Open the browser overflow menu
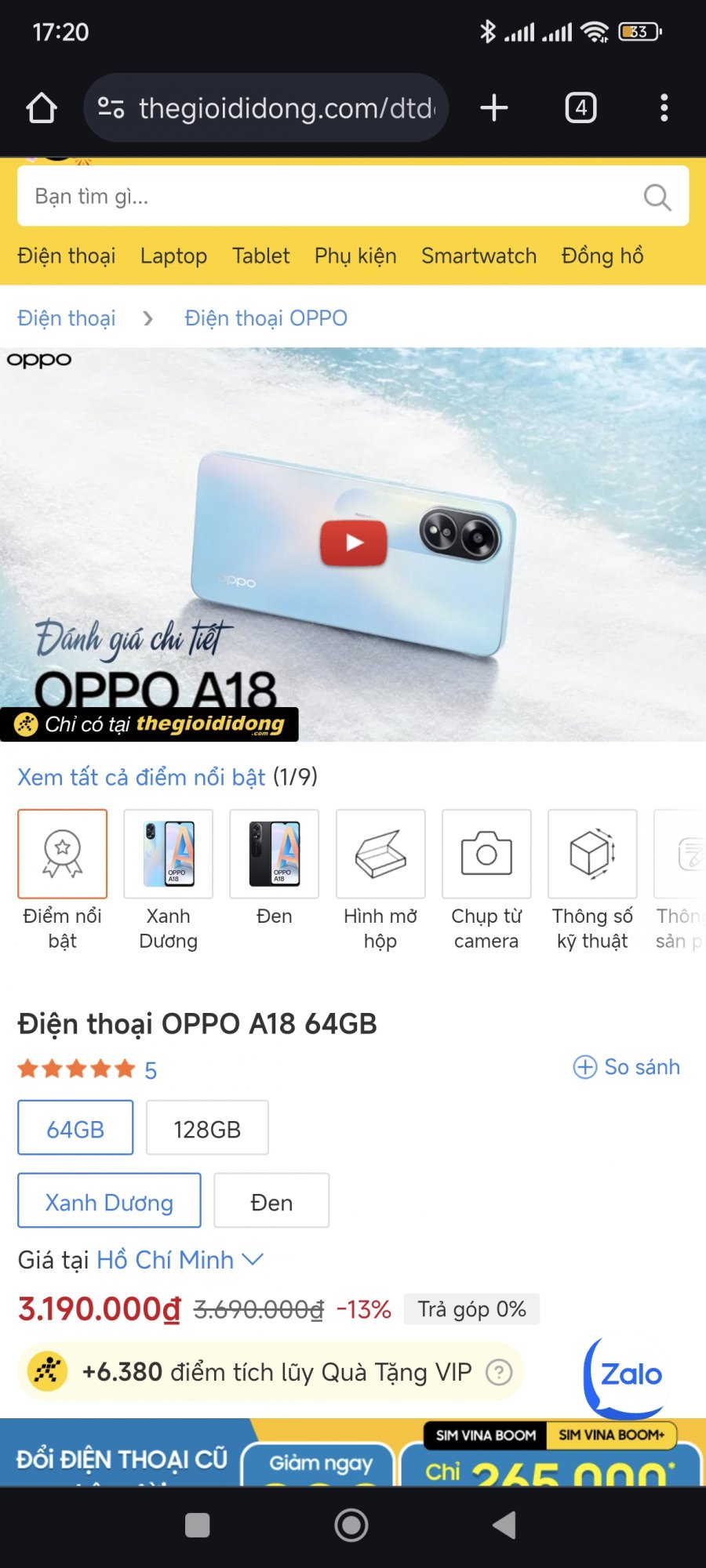706x1568 pixels. click(x=664, y=108)
